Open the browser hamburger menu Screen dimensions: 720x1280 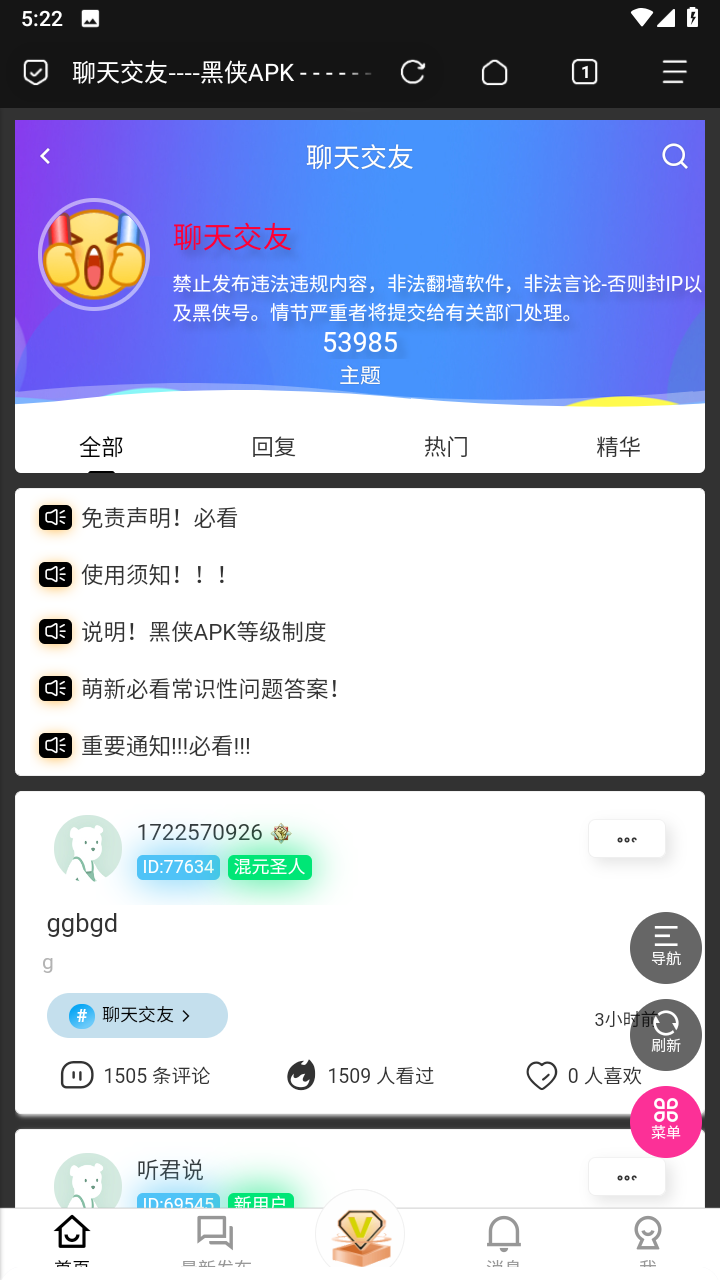674,72
